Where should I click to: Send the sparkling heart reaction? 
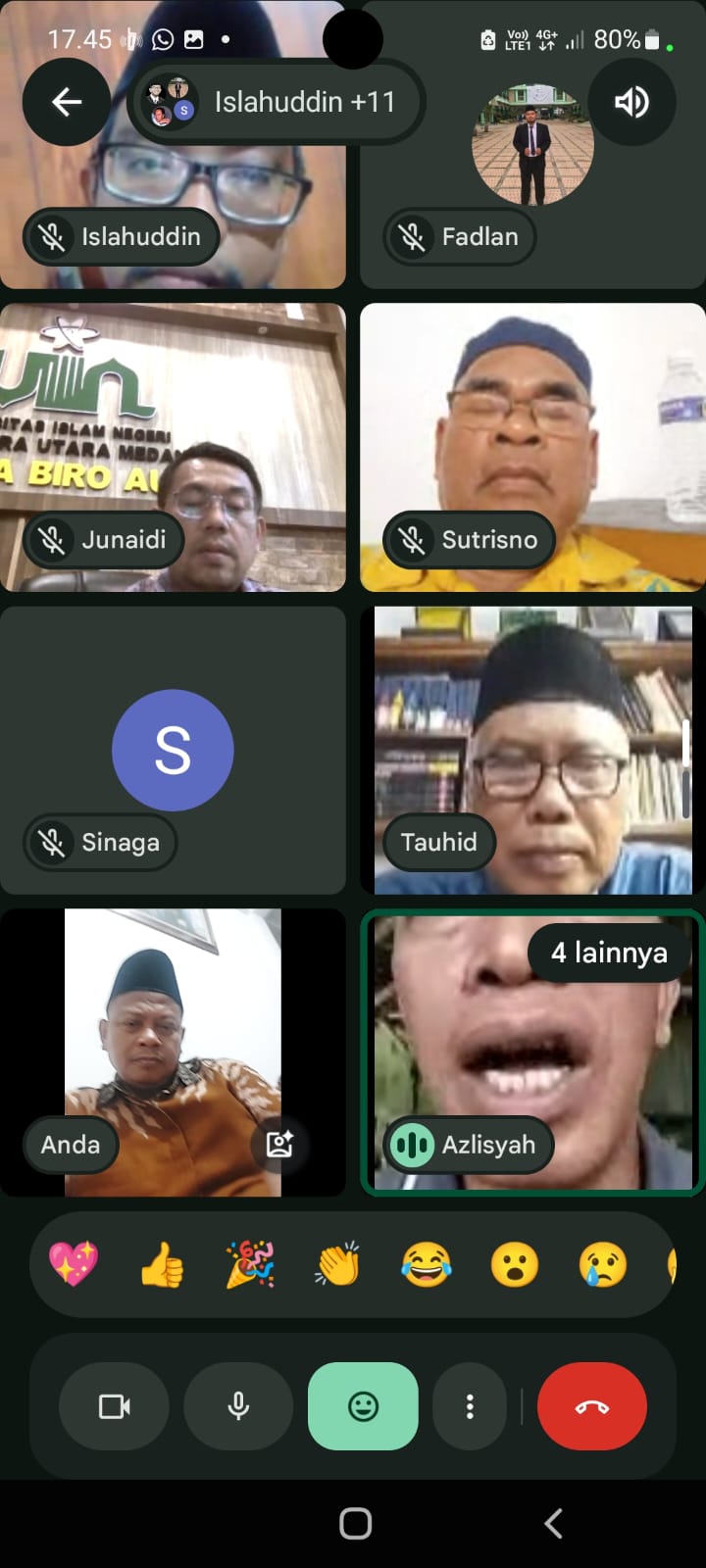coord(74,1264)
